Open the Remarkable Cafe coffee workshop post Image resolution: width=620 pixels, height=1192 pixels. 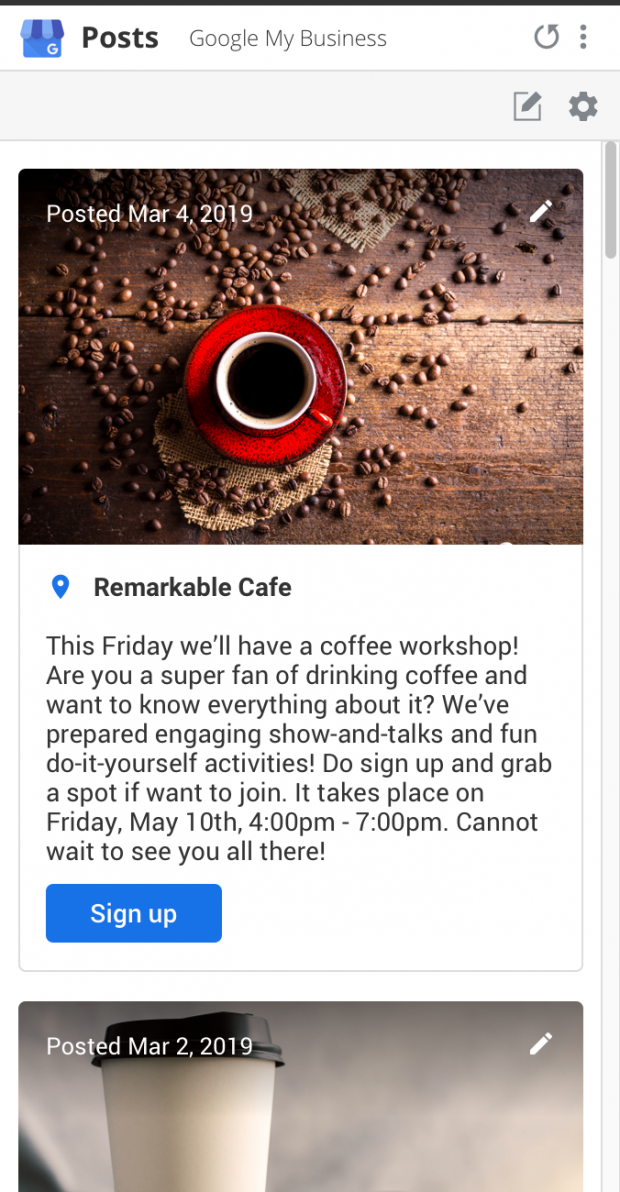point(301,569)
